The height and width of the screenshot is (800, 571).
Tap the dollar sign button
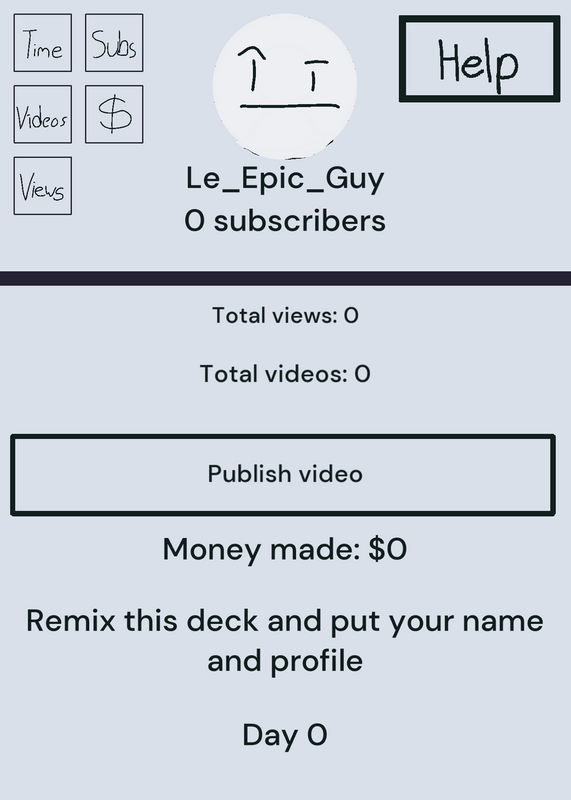click(114, 114)
